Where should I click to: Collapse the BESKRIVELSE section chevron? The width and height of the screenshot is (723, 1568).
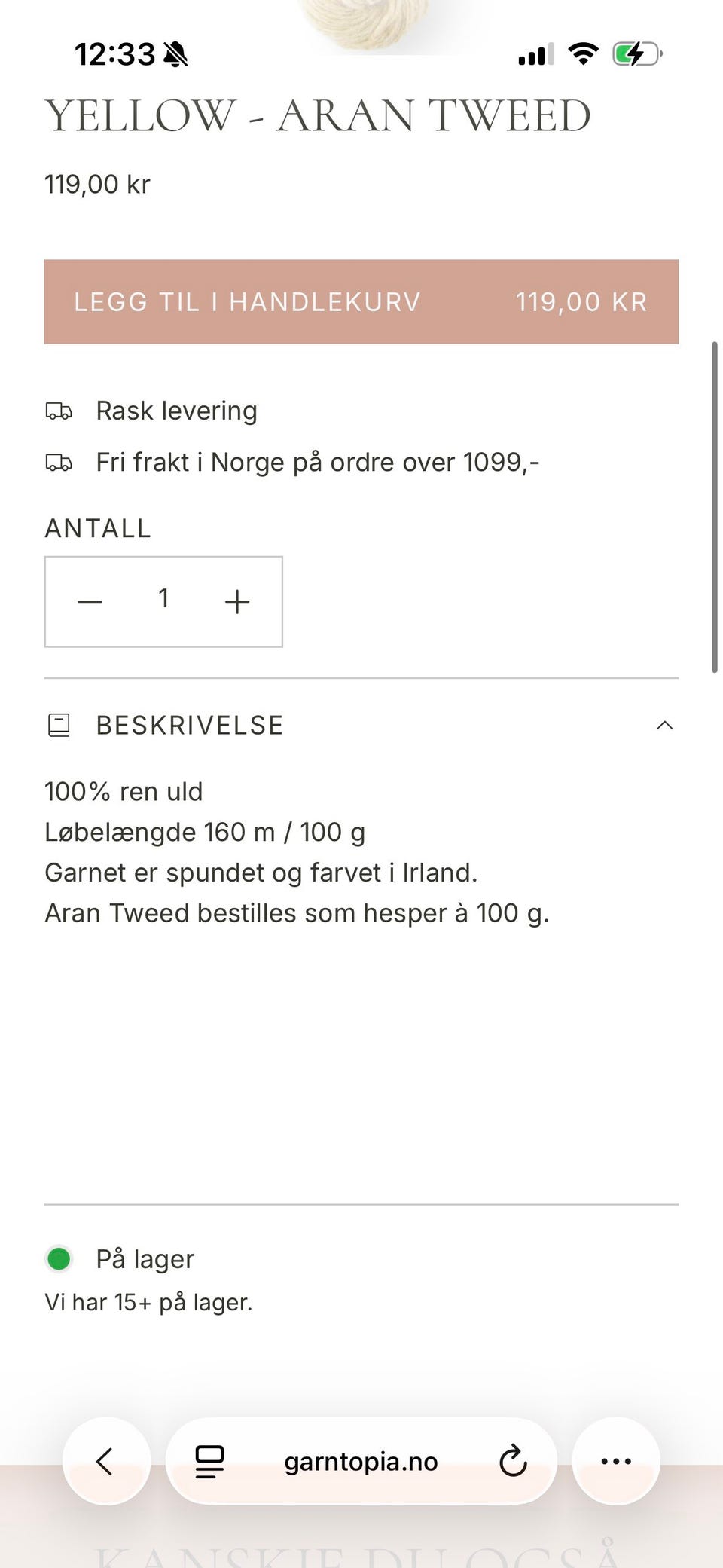pyautogui.click(x=664, y=725)
